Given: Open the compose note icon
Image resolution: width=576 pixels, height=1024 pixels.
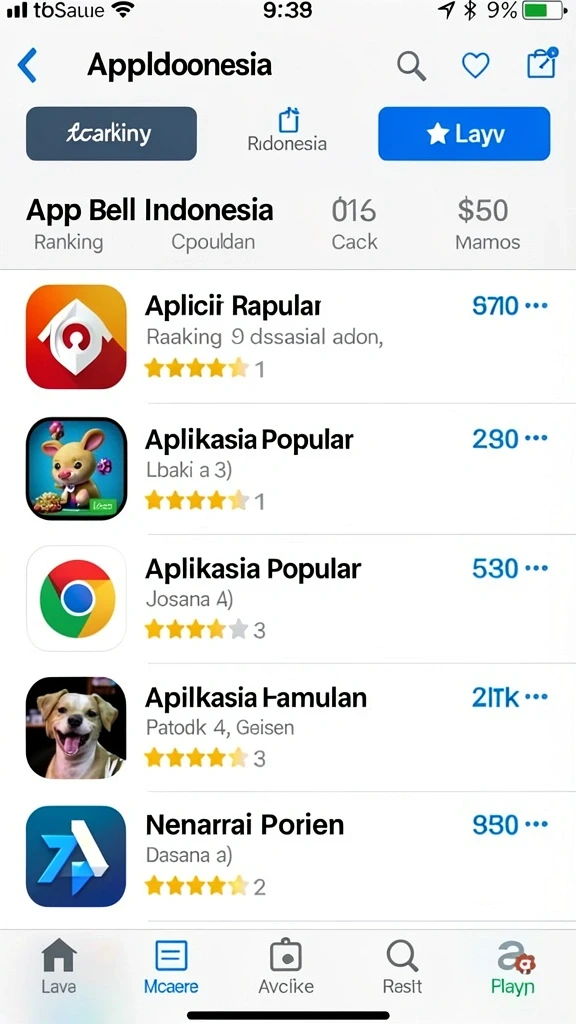Looking at the screenshot, I should [542, 63].
